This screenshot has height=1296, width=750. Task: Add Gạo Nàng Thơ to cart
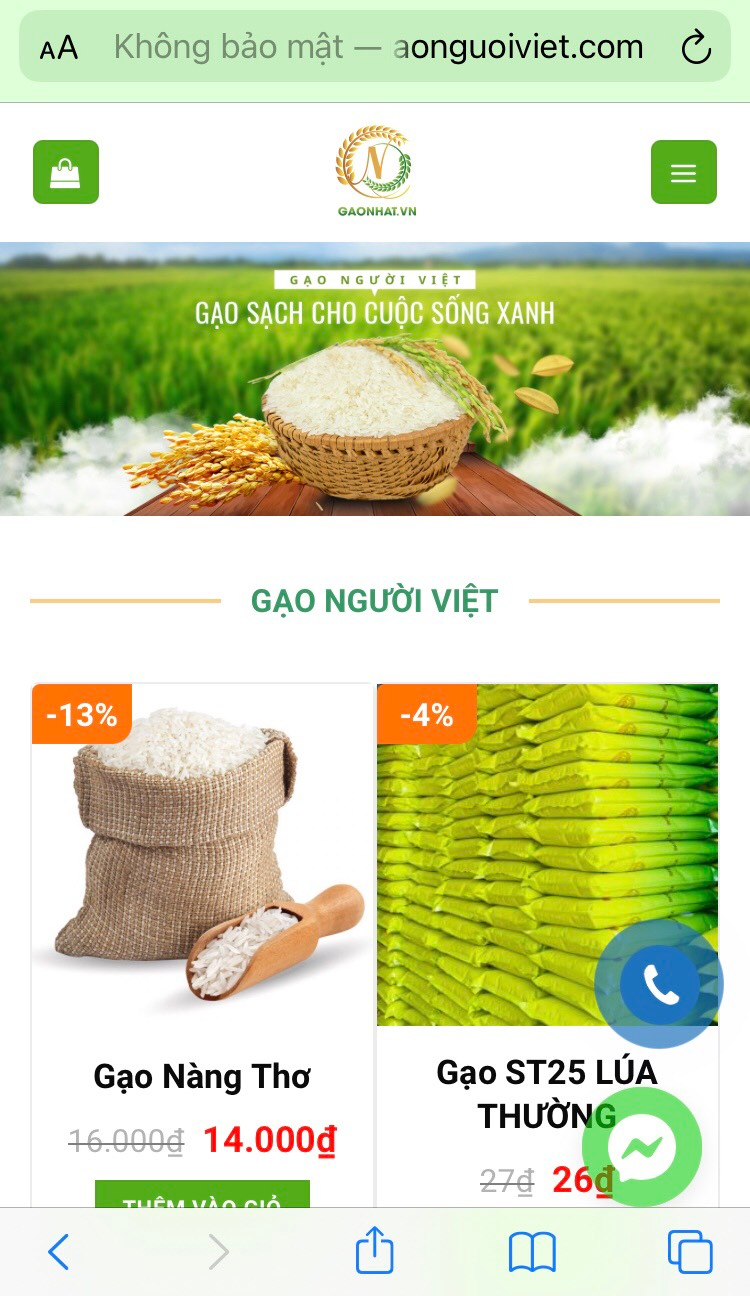point(202,1195)
